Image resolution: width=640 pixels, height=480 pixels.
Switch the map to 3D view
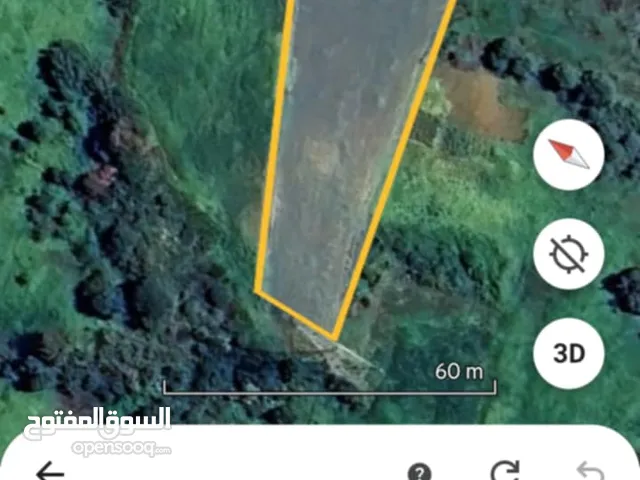click(x=569, y=352)
